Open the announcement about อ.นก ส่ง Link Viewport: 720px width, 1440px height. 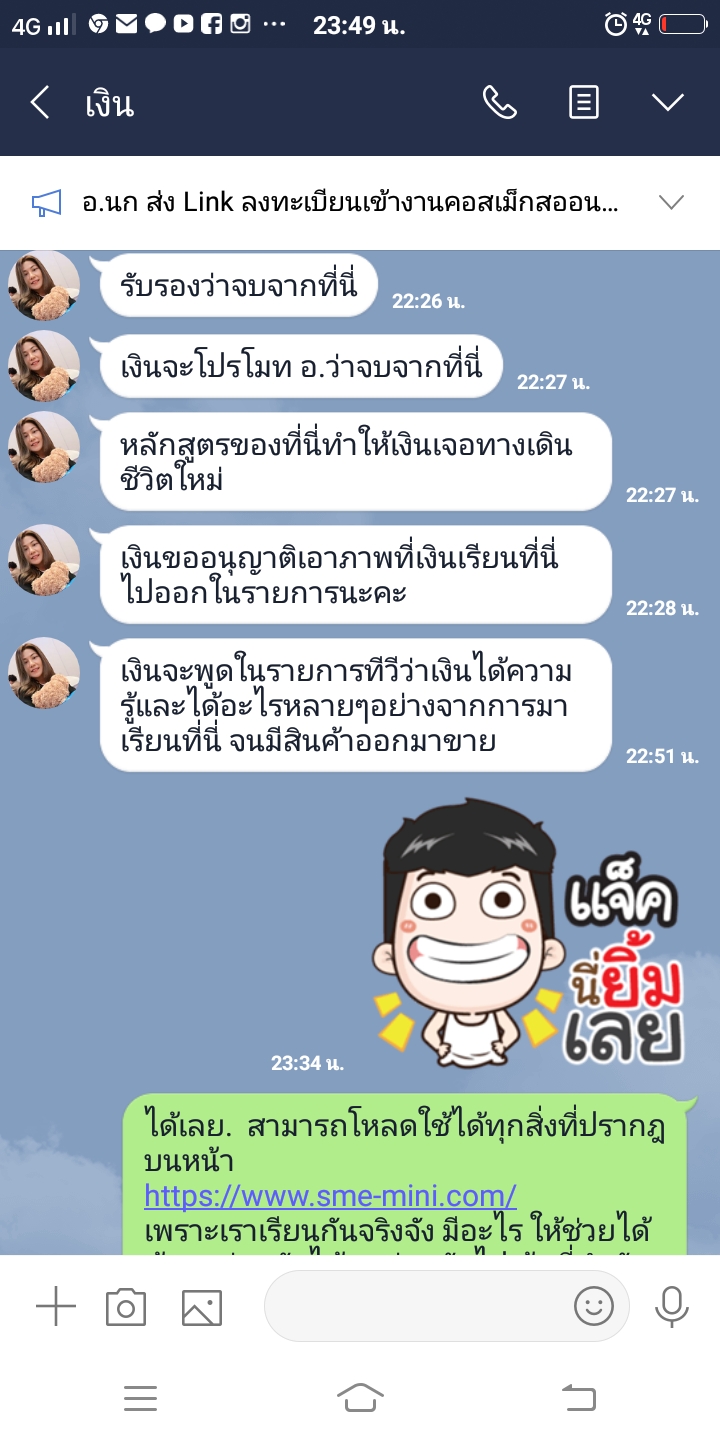pos(350,203)
